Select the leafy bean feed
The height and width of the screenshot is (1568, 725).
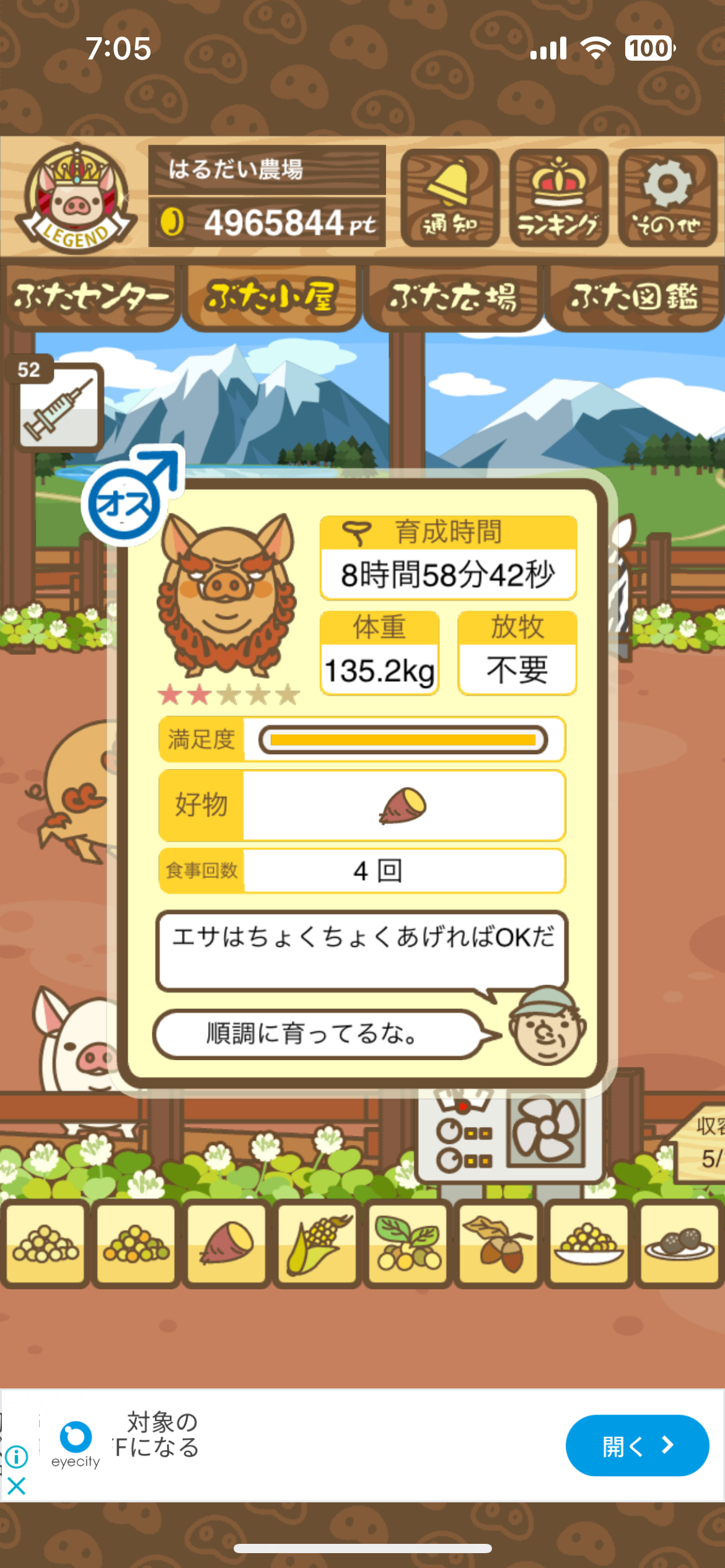[408, 1242]
